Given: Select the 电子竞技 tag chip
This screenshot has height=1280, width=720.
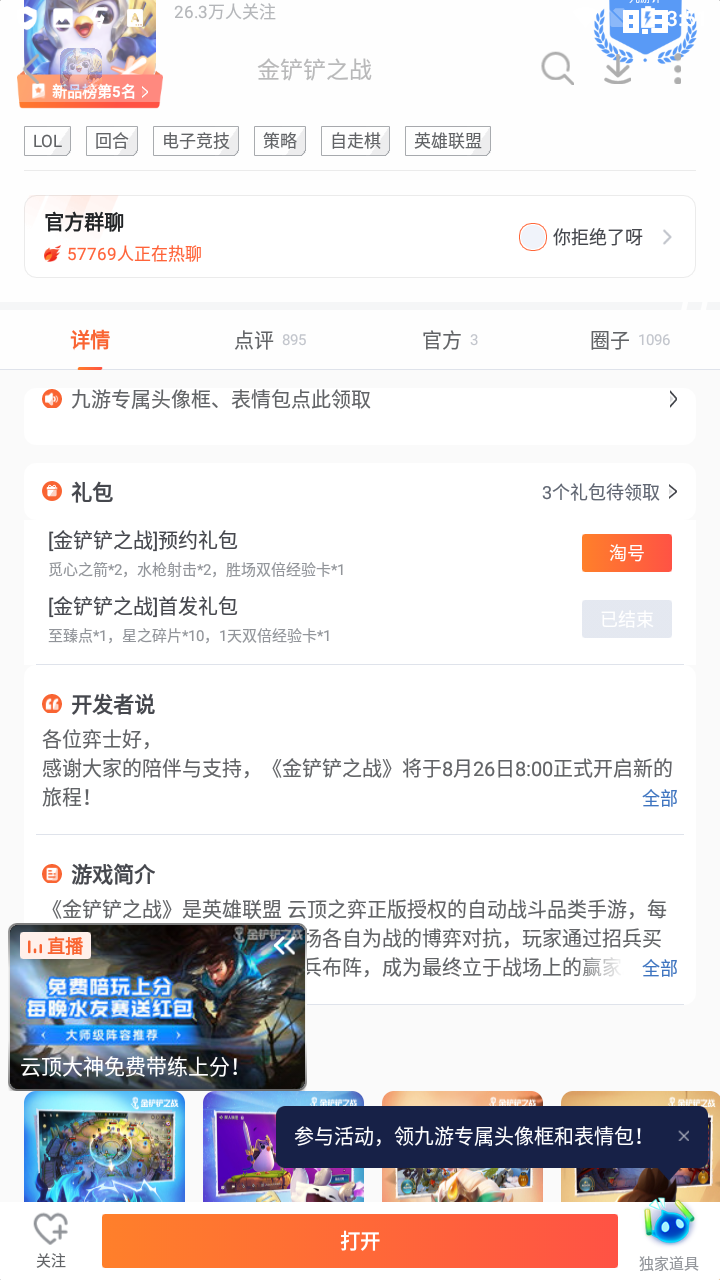Looking at the screenshot, I should (x=196, y=141).
